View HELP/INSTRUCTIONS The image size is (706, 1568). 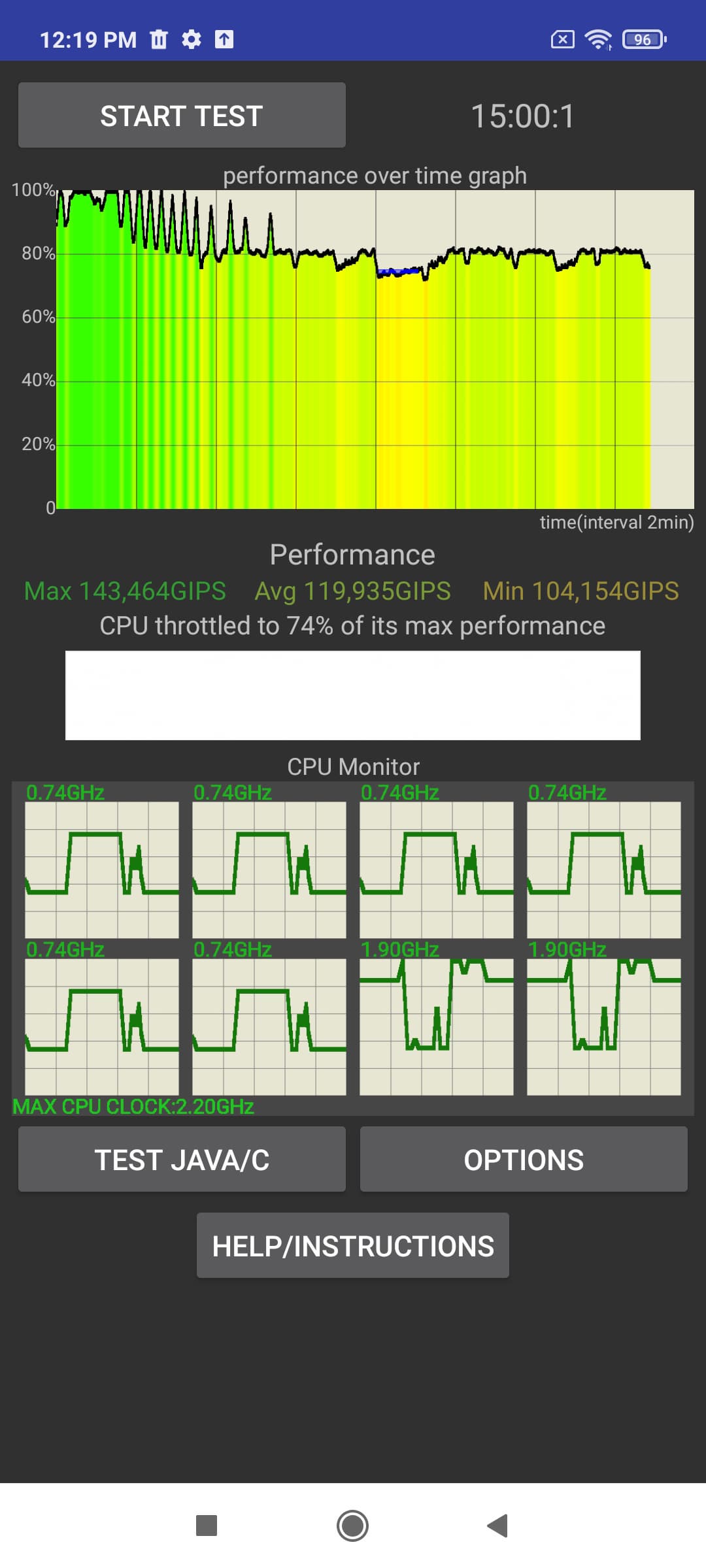pyautogui.click(x=353, y=1246)
